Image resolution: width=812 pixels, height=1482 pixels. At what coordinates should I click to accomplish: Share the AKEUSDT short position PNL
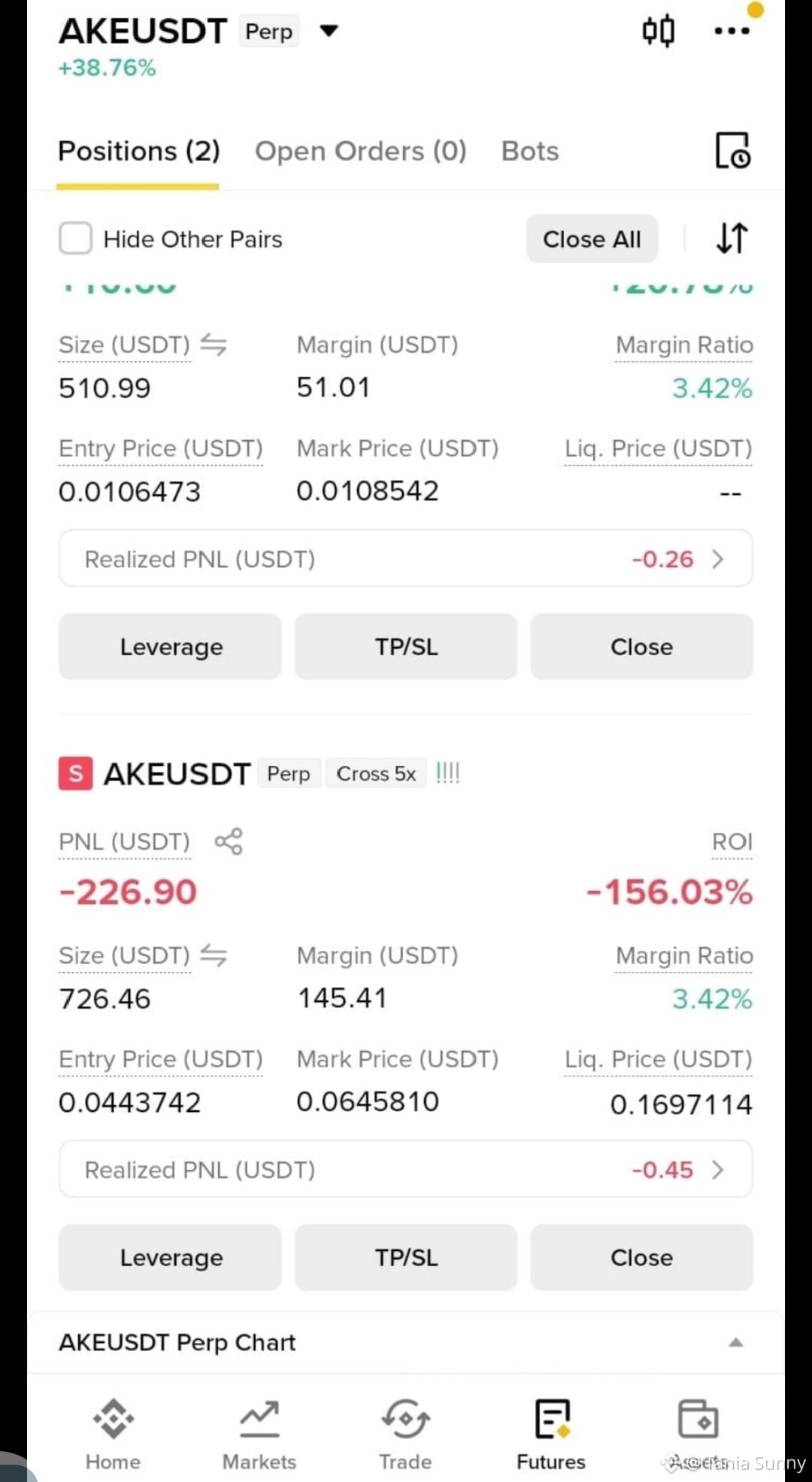[229, 842]
